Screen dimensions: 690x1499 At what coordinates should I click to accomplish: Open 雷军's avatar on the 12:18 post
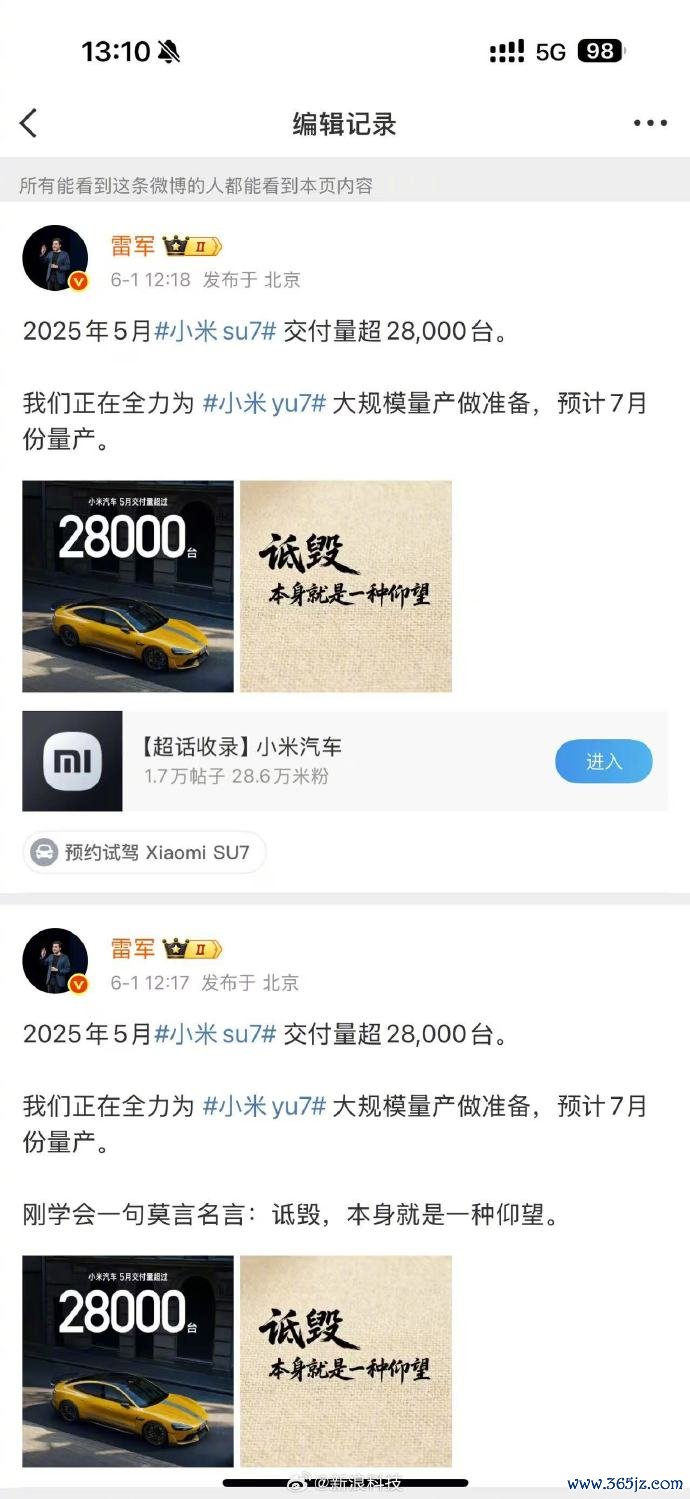[x=55, y=258]
